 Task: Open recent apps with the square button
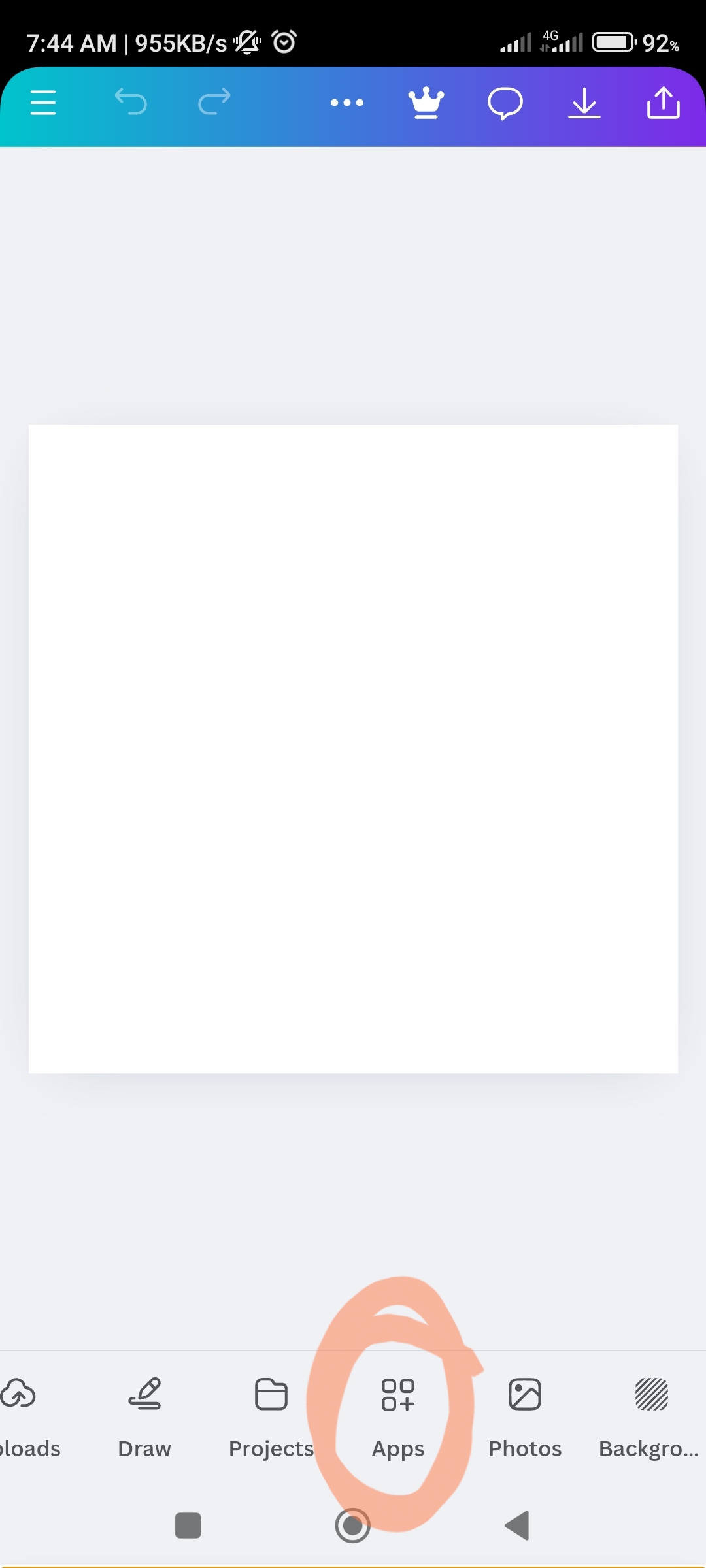point(188,1526)
